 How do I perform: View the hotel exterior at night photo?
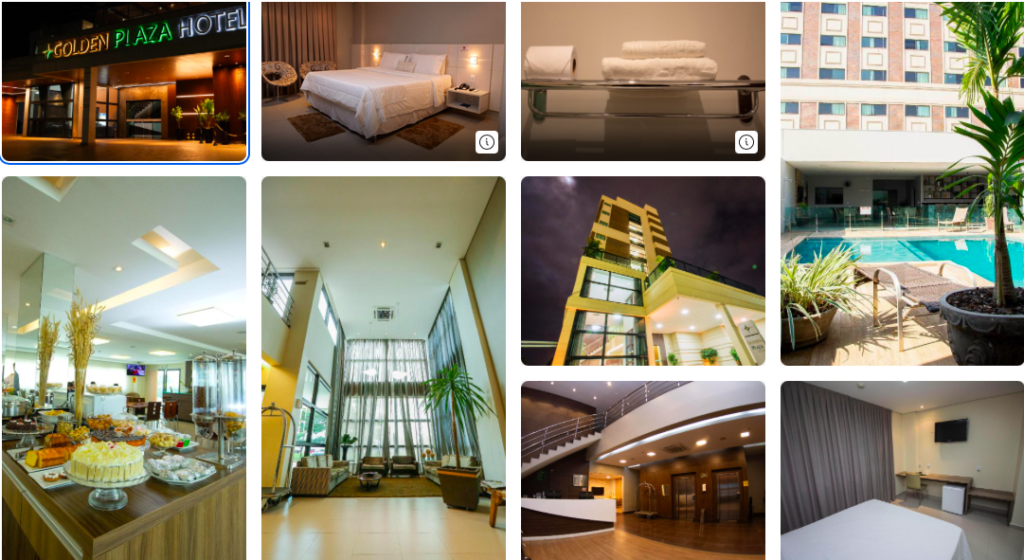642,271
